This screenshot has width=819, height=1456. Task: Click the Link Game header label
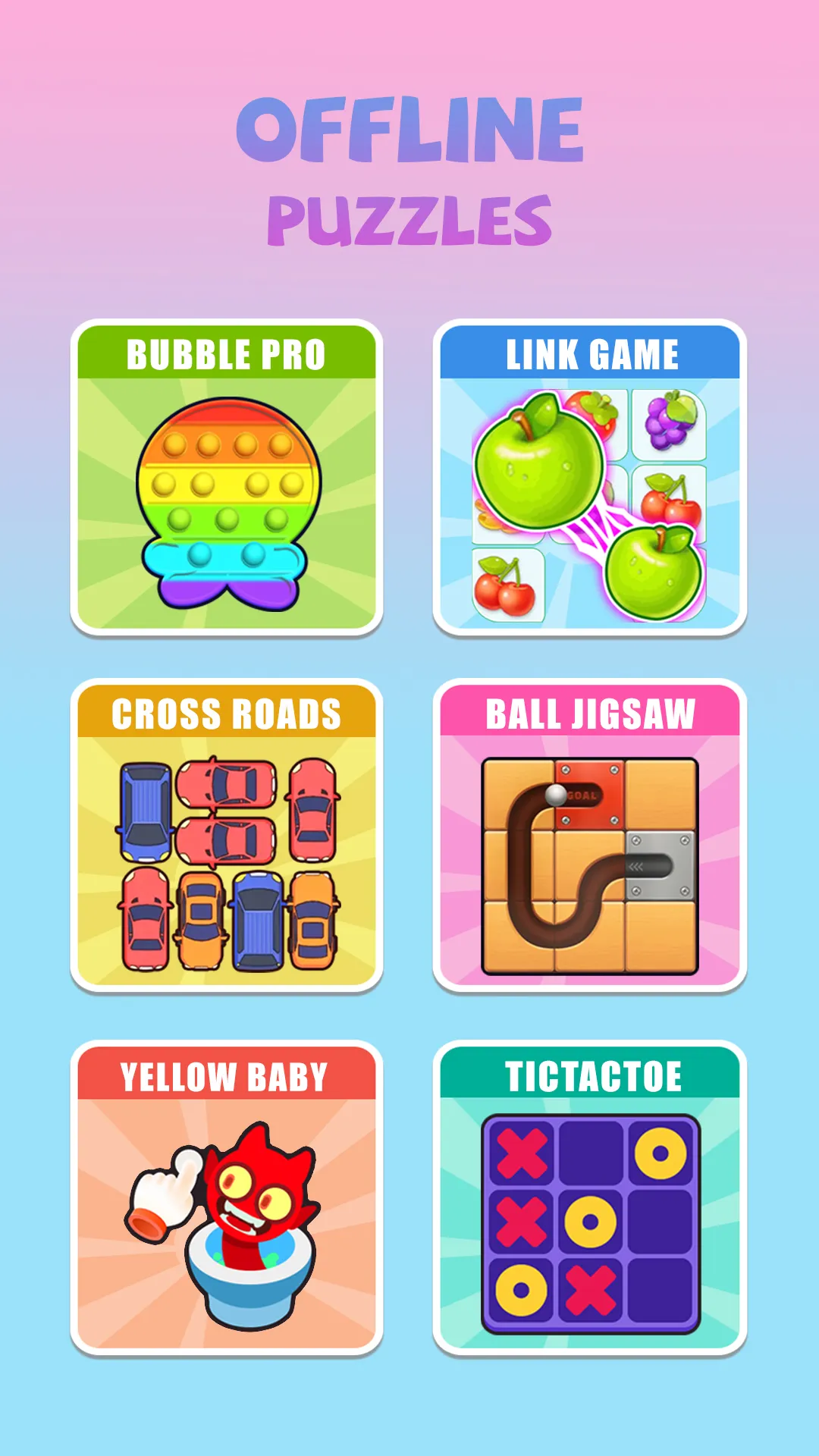(590, 354)
